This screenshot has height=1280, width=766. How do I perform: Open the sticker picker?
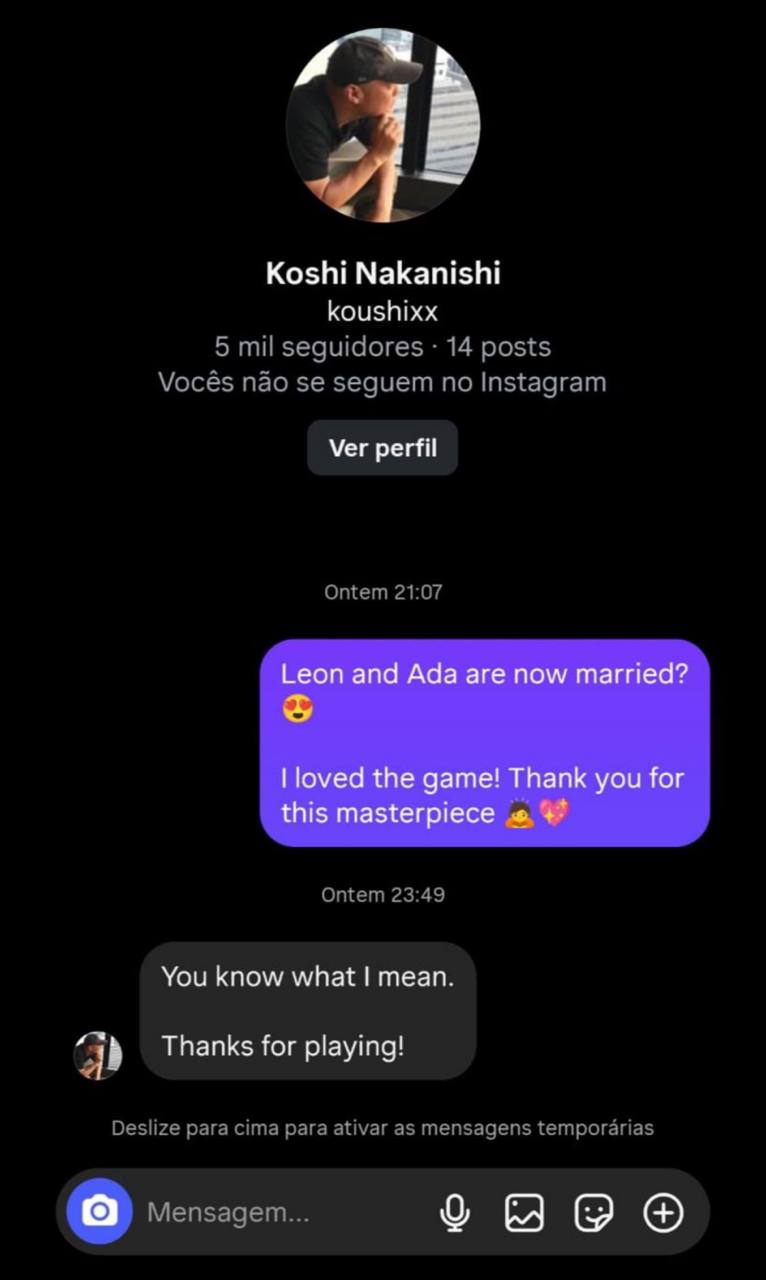point(593,1213)
